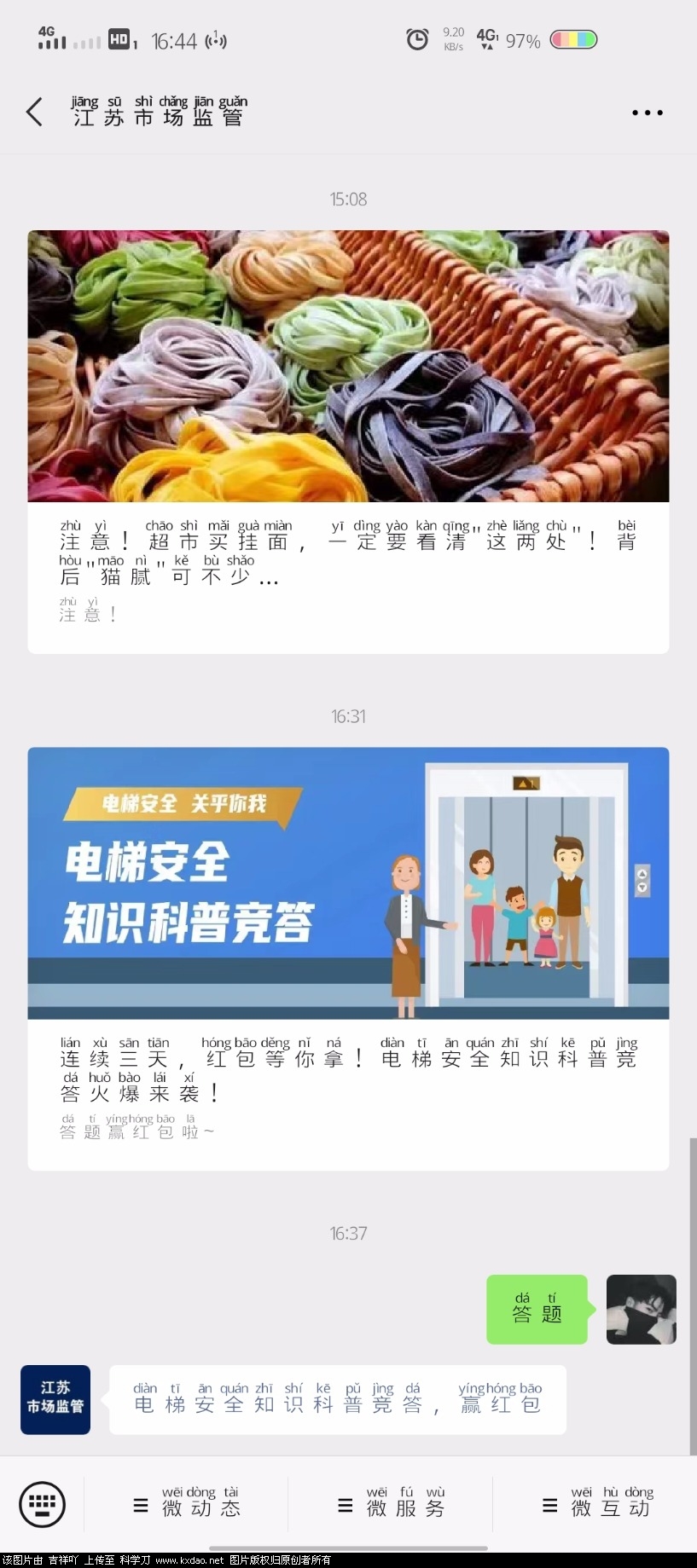Image resolution: width=697 pixels, height=1568 pixels.
Task: Tap the 电梯安全知识科普竞答，赢红包 reply message
Action: click(337, 1399)
